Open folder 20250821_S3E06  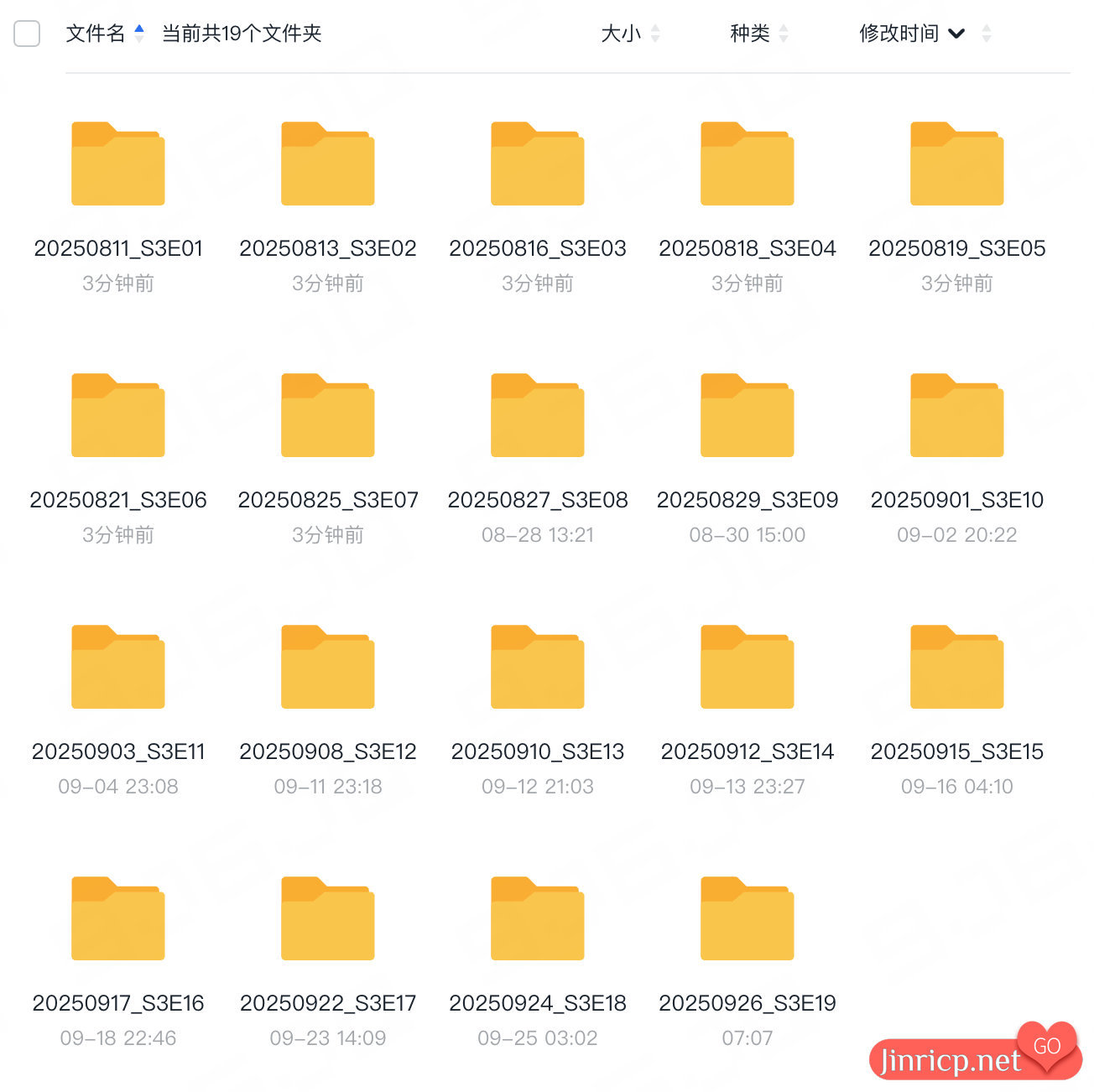click(118, 416)
